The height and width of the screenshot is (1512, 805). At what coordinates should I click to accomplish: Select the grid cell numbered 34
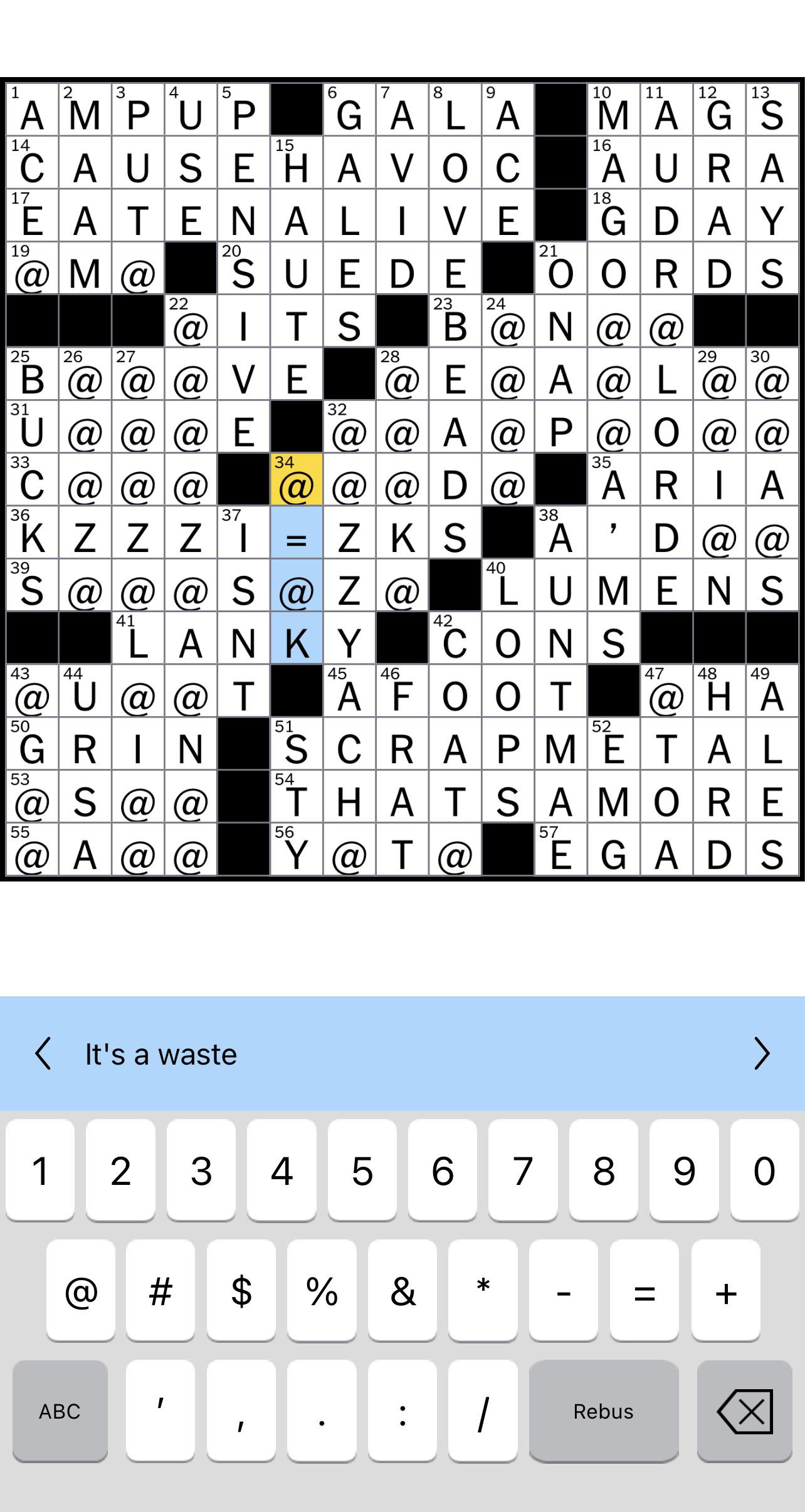[x=297, y=480]
